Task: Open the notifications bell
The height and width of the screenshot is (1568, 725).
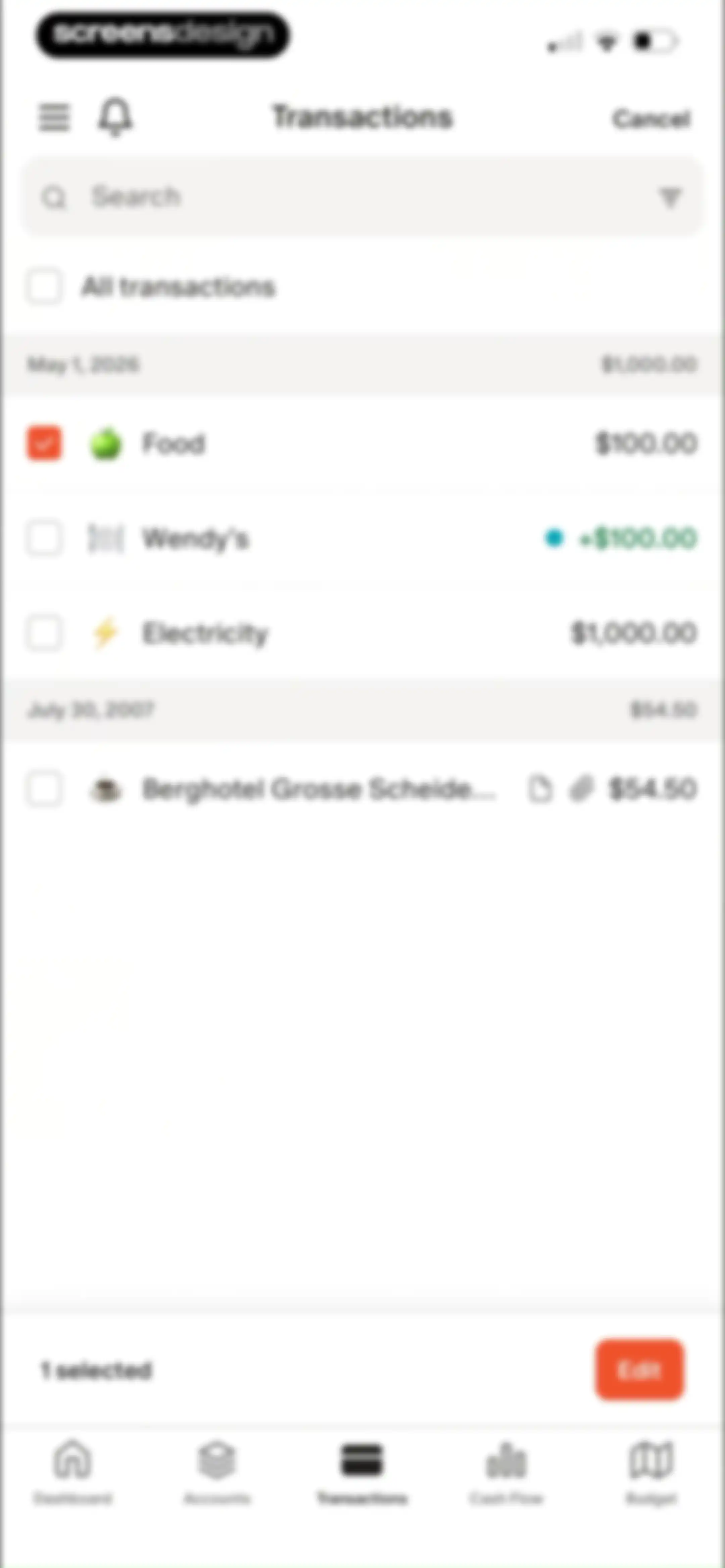Action: [115, 117]
